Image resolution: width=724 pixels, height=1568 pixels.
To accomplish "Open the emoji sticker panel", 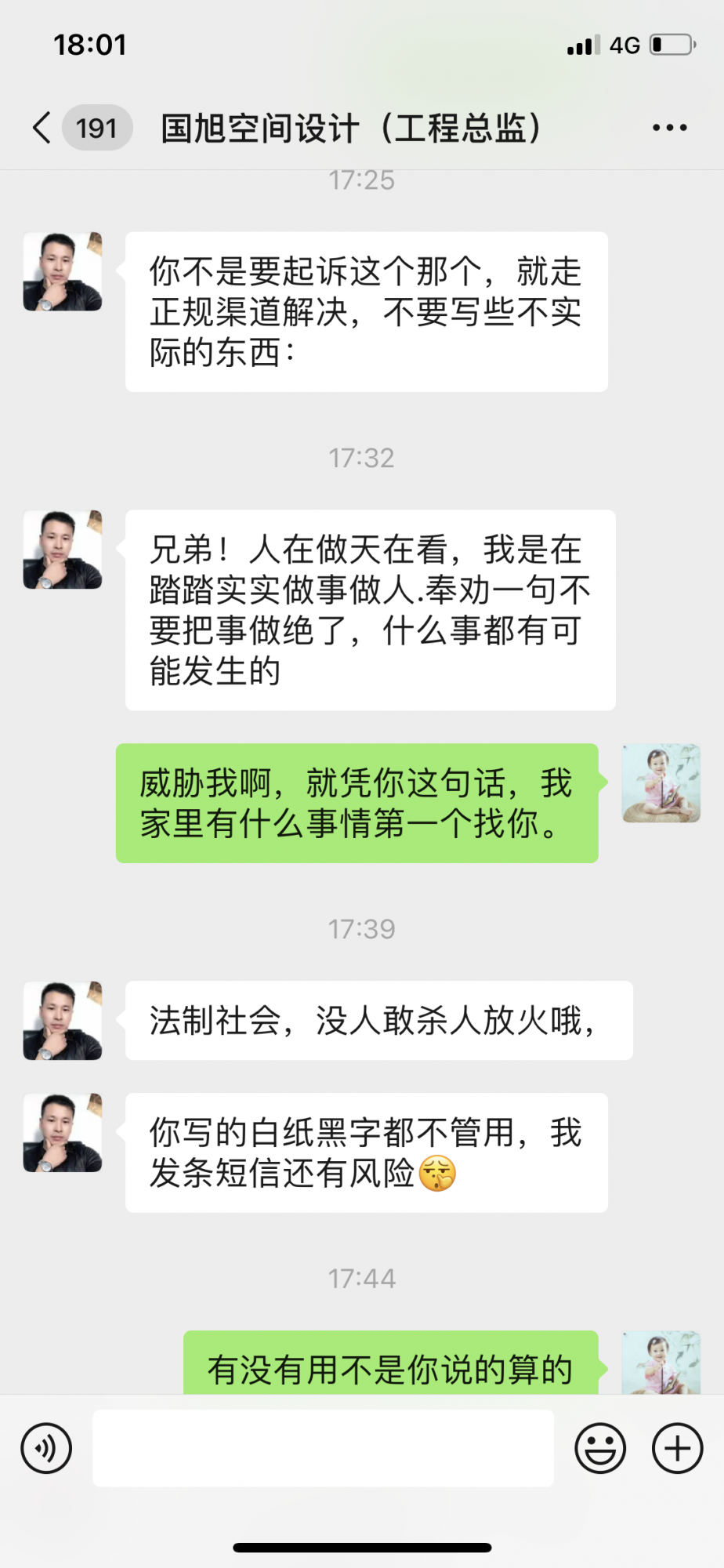I will click(600, 1448).
